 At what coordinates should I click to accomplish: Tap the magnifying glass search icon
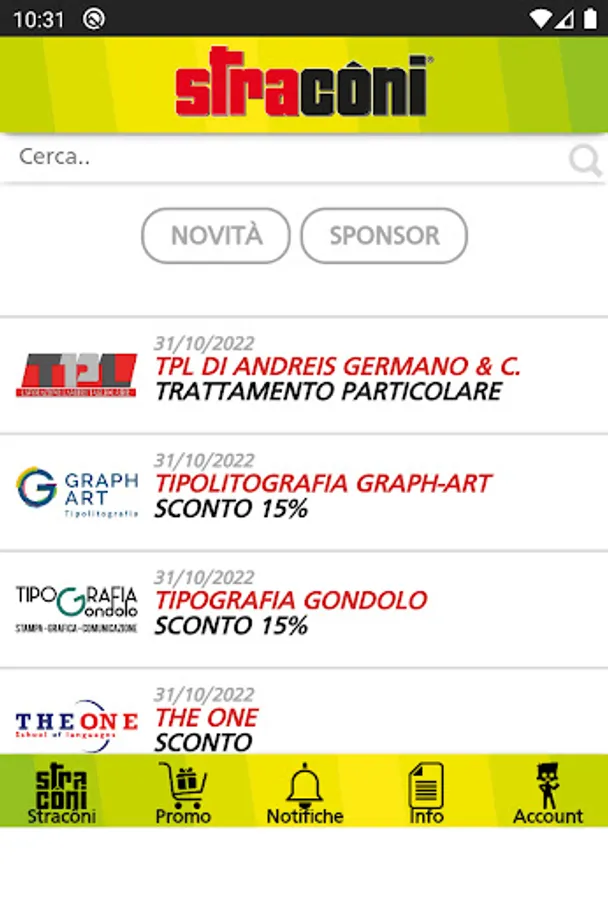pos(585,160)
